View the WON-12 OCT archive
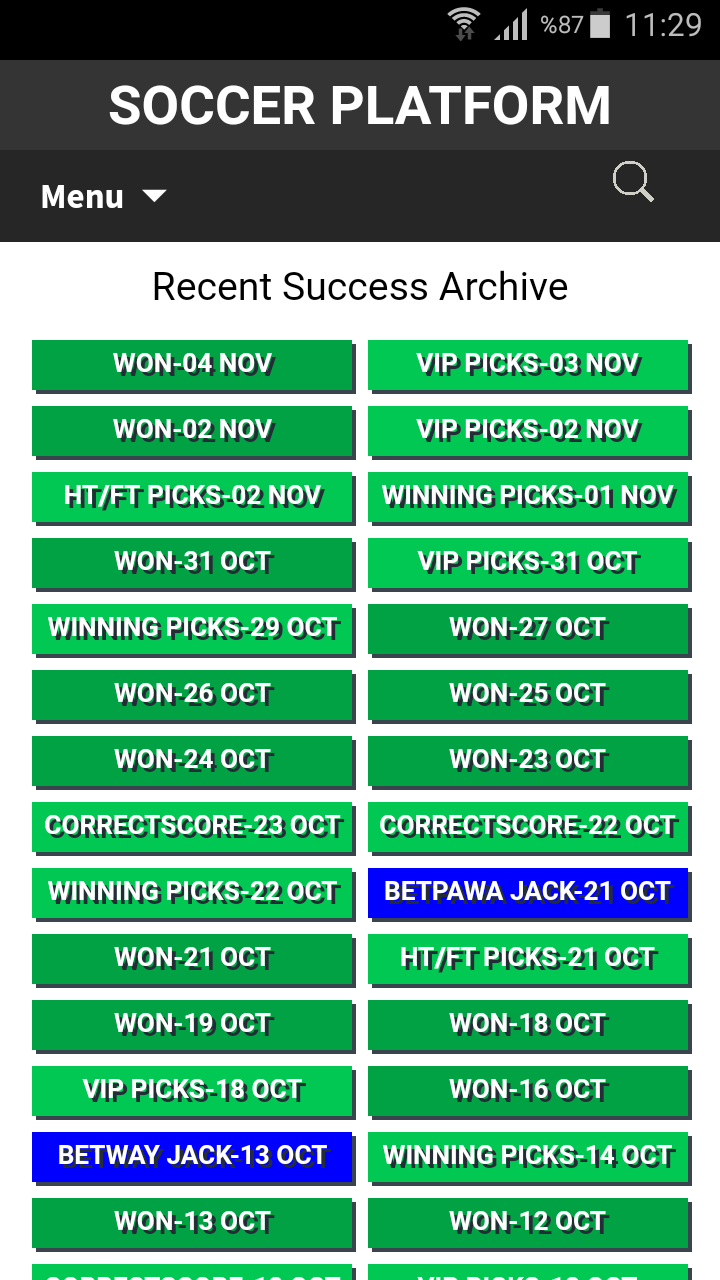Screen dimensions: 720x1280 (x=528, y=1222)
